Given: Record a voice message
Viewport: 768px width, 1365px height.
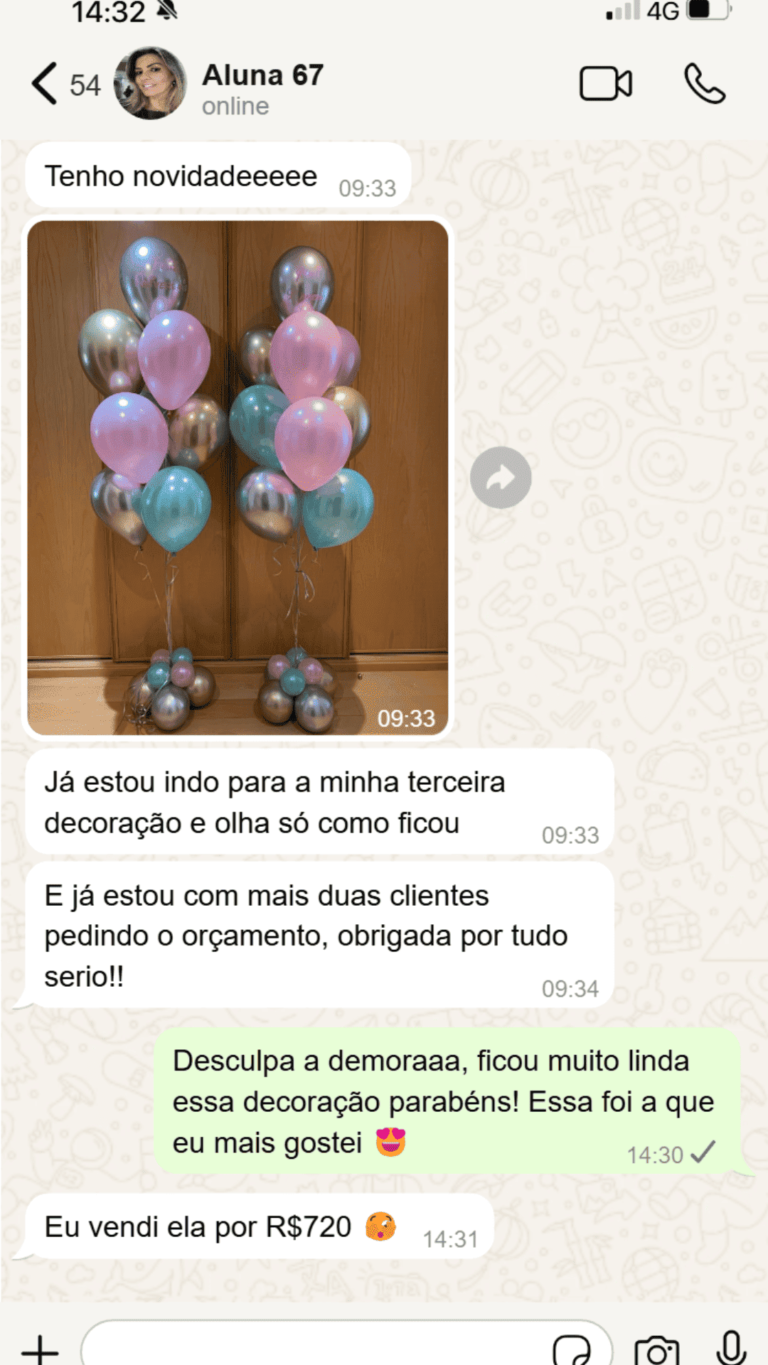Looking at the screenshot, I should point(731,1349).
